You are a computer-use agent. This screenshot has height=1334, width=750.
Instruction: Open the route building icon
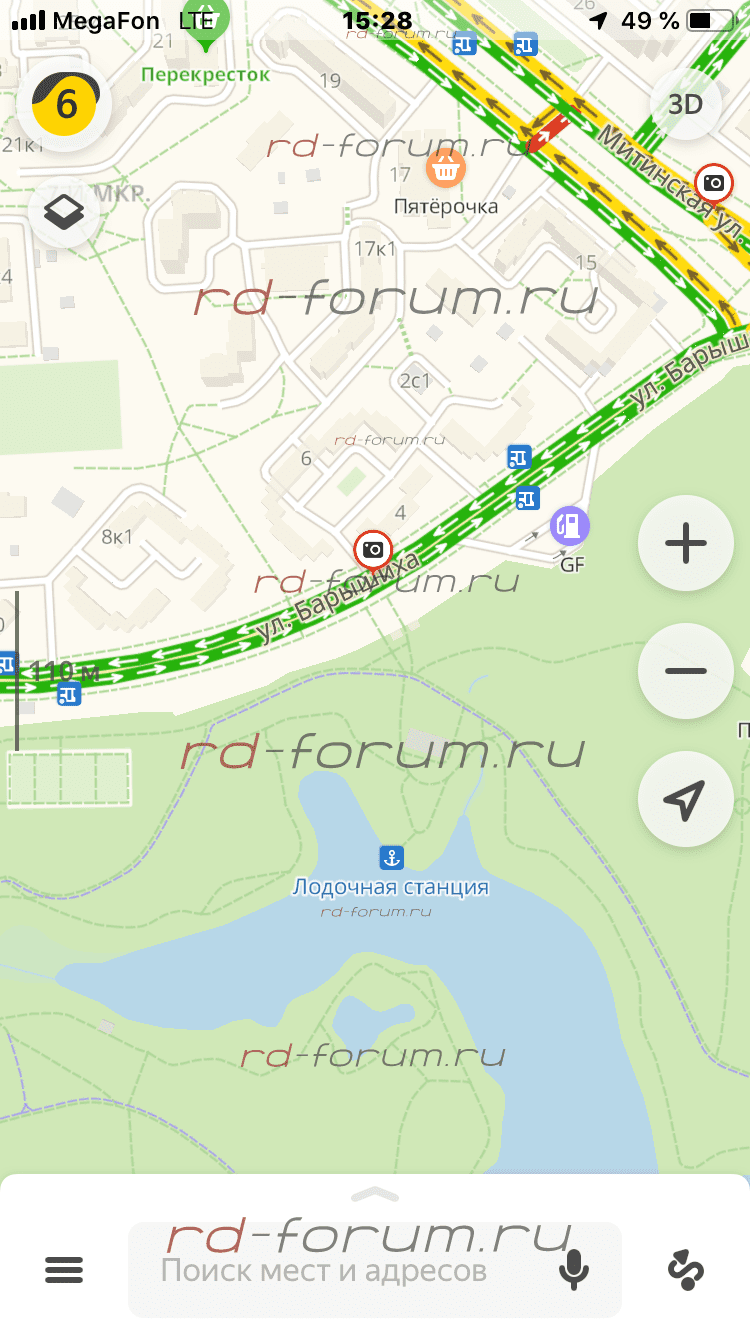coord(686,1271)
